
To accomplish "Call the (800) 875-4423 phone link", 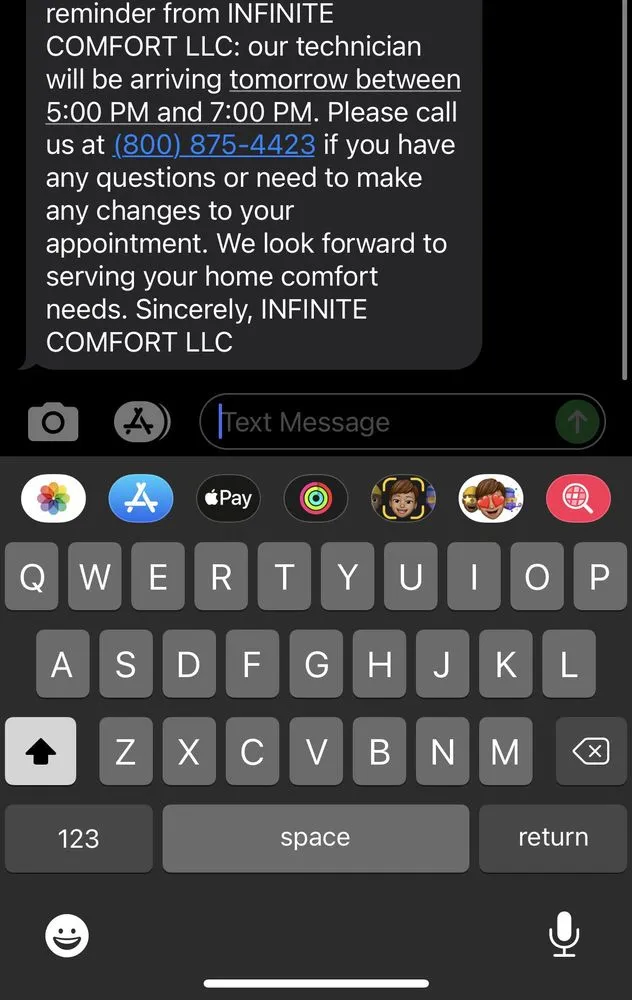I will (x=215, y=145).
